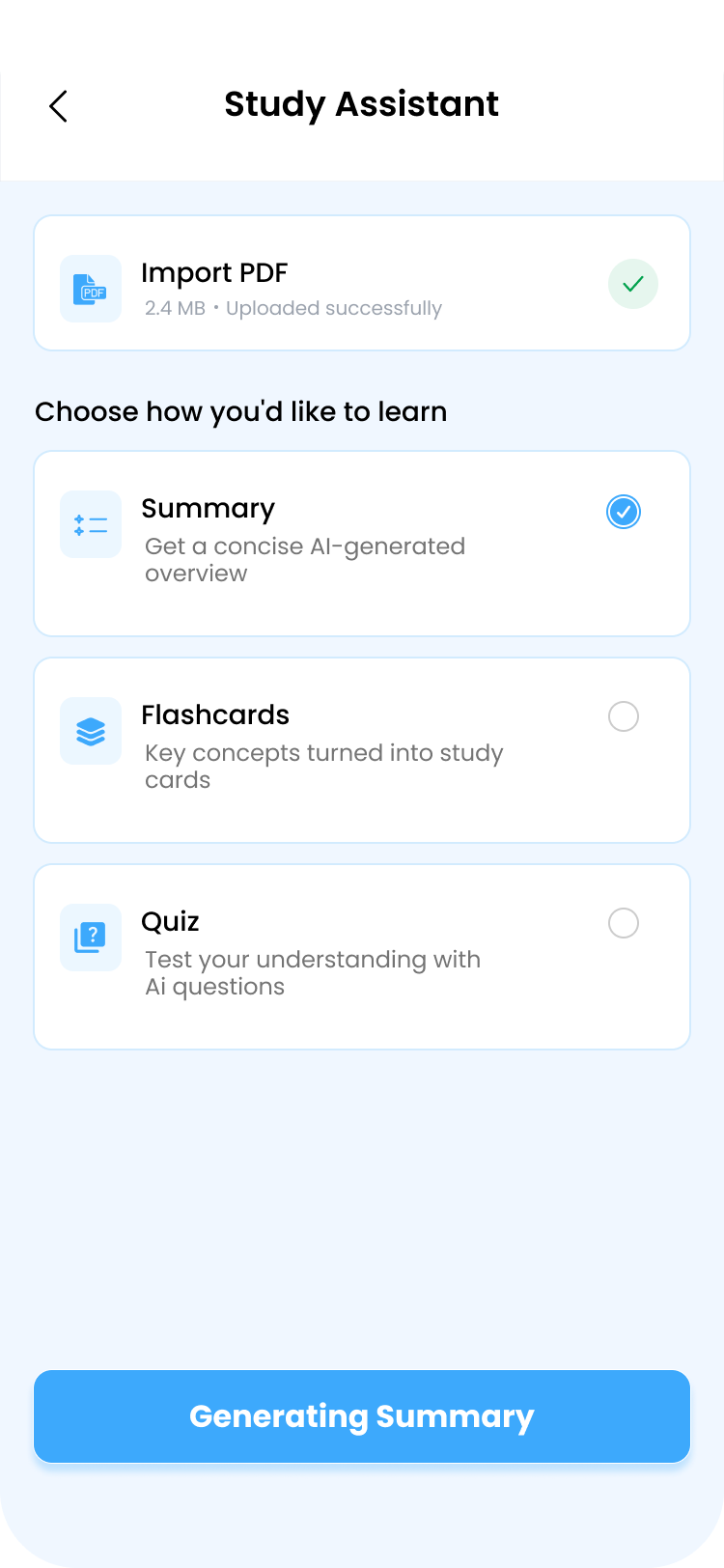Image resolution: width=724 pixels, height=1568 pixels.
Task: Select the Flashcards stacked-cards icon
Action: [x=90, y=731]
